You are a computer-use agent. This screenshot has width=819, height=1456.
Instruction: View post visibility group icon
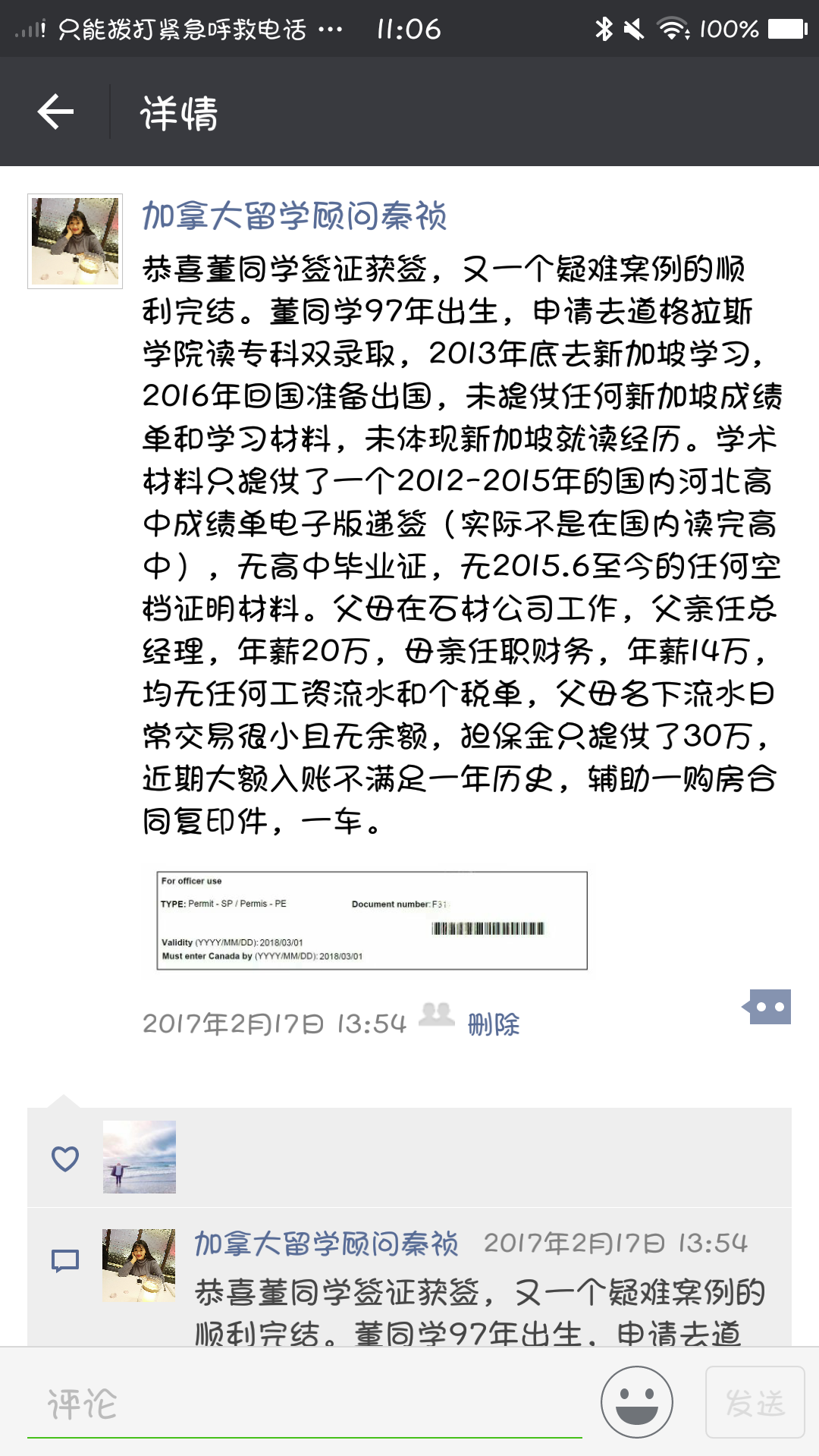click(x=436, y=1014)
